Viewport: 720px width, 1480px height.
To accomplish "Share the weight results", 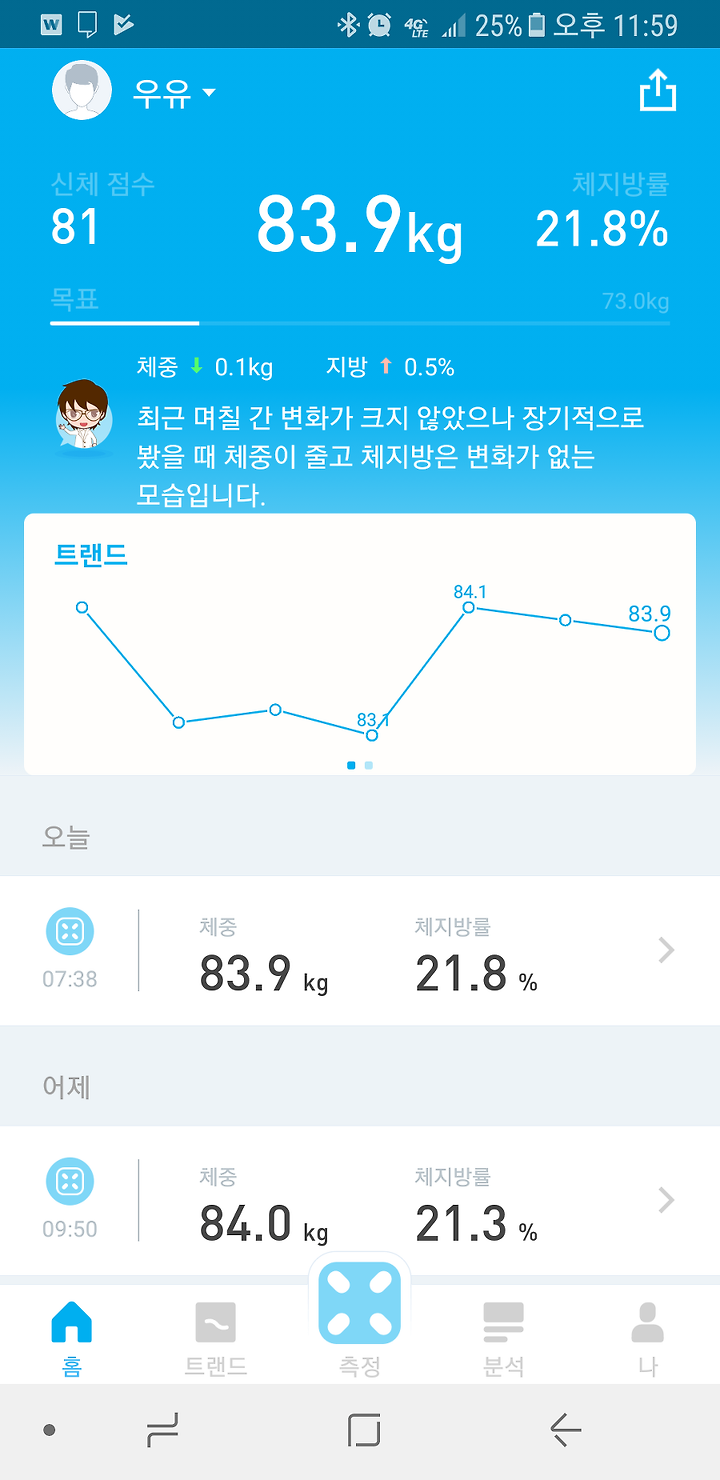I will point(658,92).
